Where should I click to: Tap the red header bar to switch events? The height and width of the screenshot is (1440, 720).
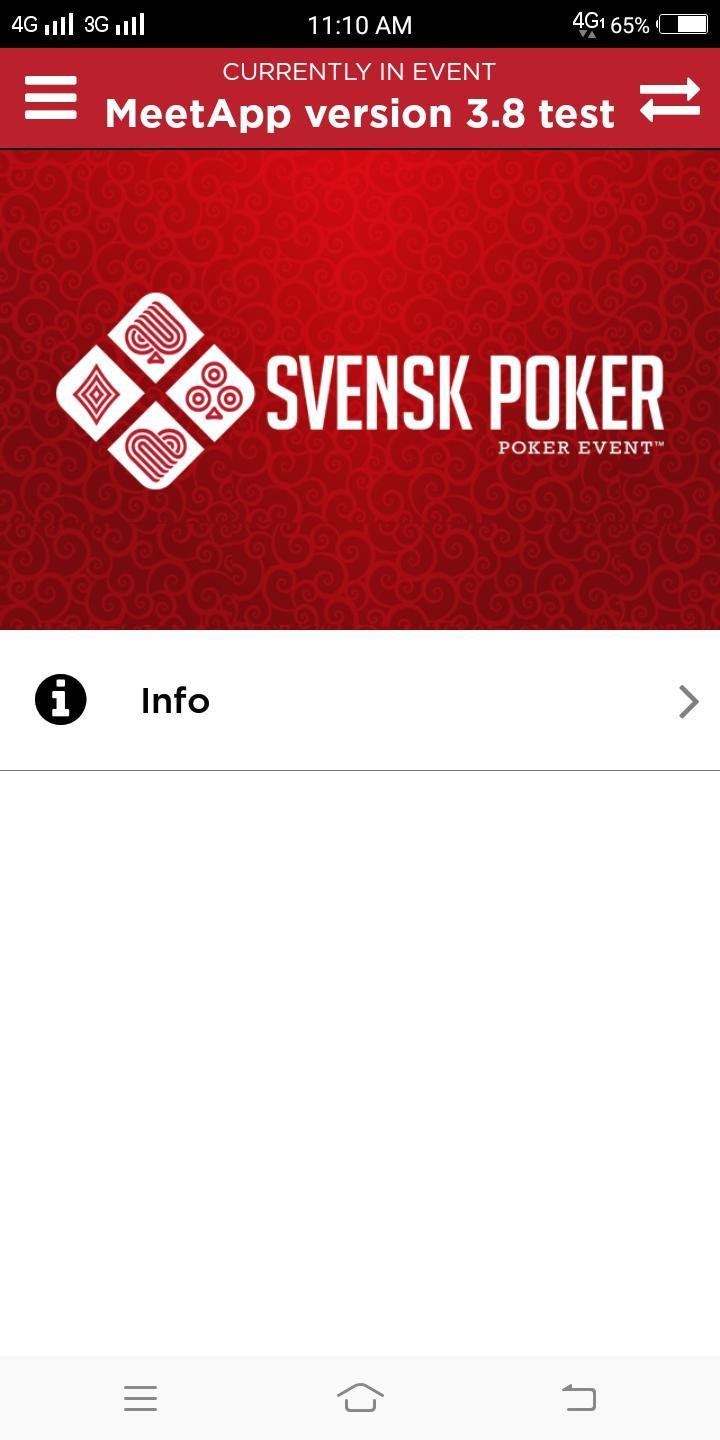tap(360, 96)
